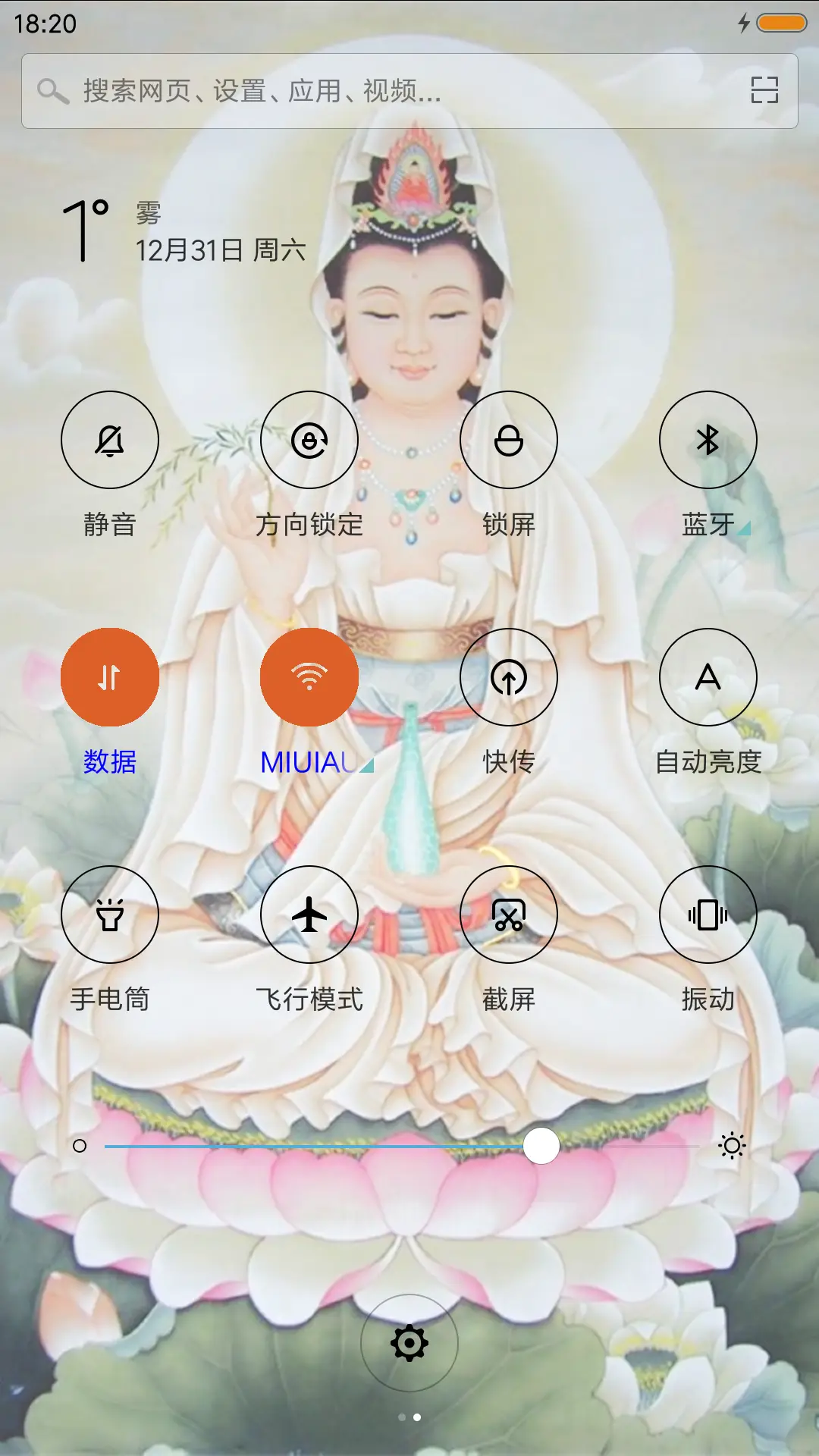Activate Mi Drop quick share (快传)
Screen dimensions: 819x1456
[509, 677]
